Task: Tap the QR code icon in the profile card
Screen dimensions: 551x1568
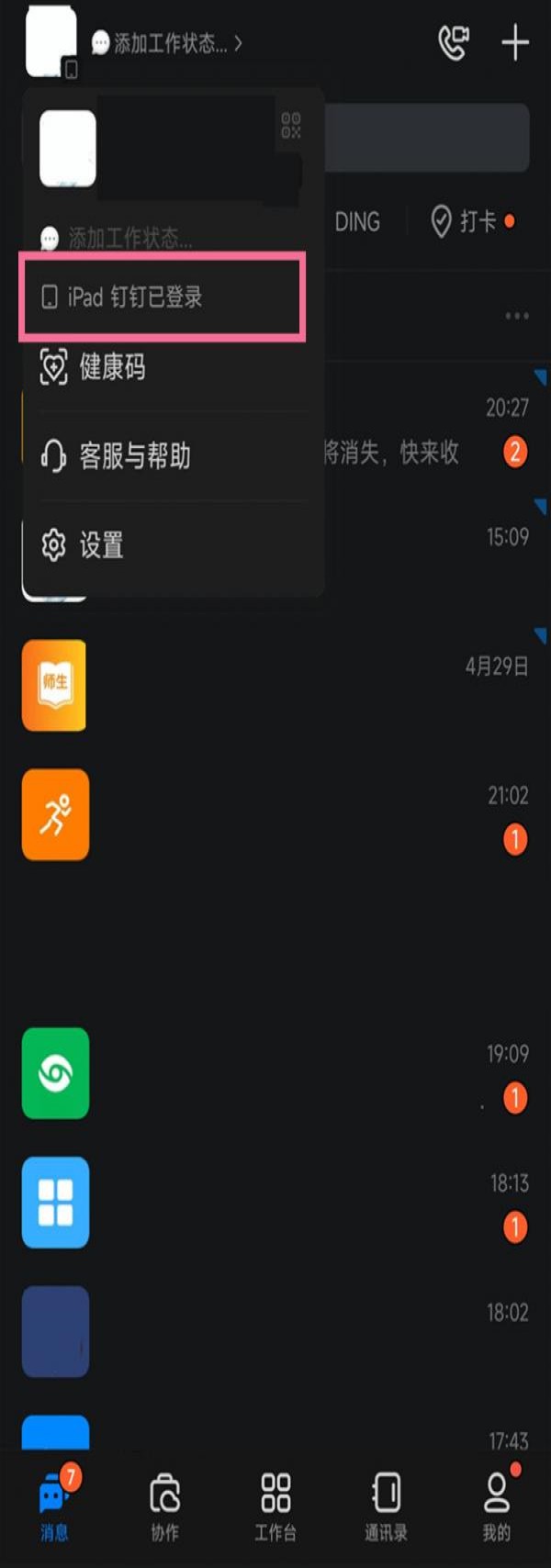Action: point(291,125)
